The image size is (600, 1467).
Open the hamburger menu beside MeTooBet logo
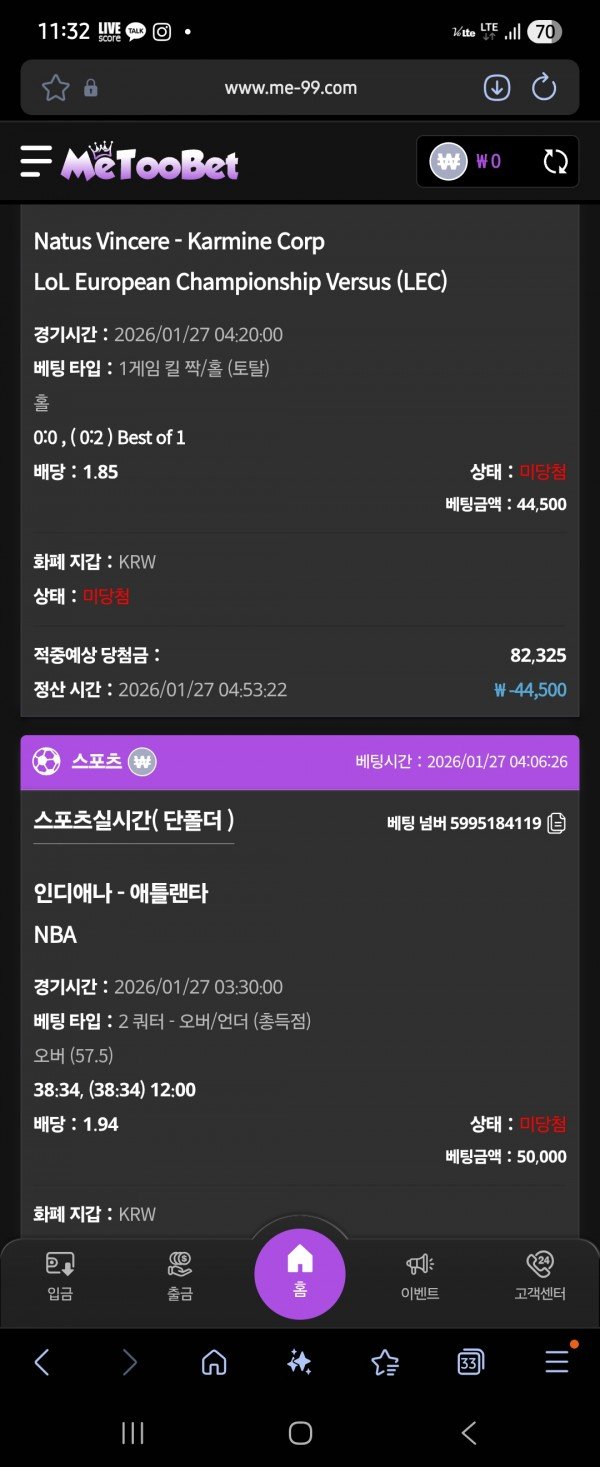(x=36, y=161)
